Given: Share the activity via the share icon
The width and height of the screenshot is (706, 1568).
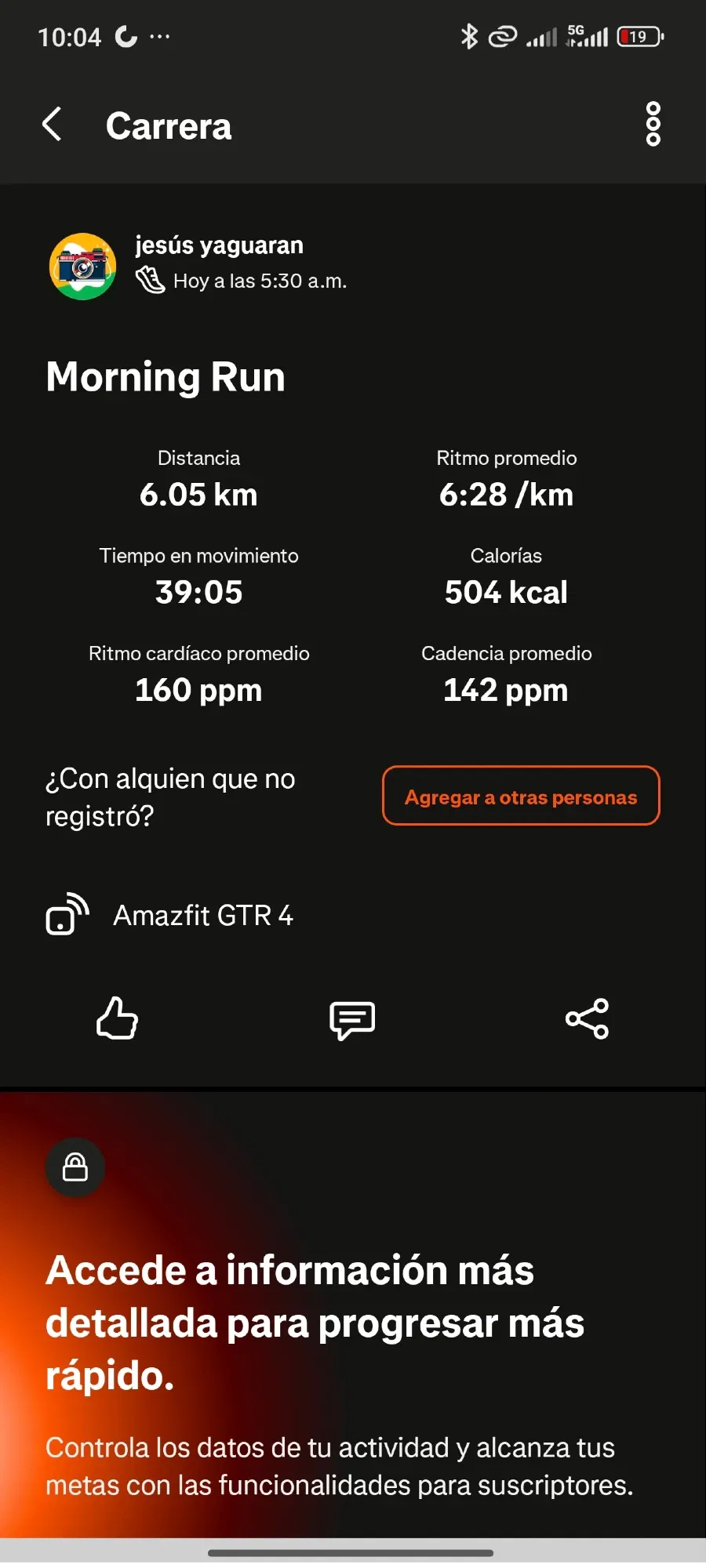Looking at the screenshot, I should click(x=587, y=1019).
